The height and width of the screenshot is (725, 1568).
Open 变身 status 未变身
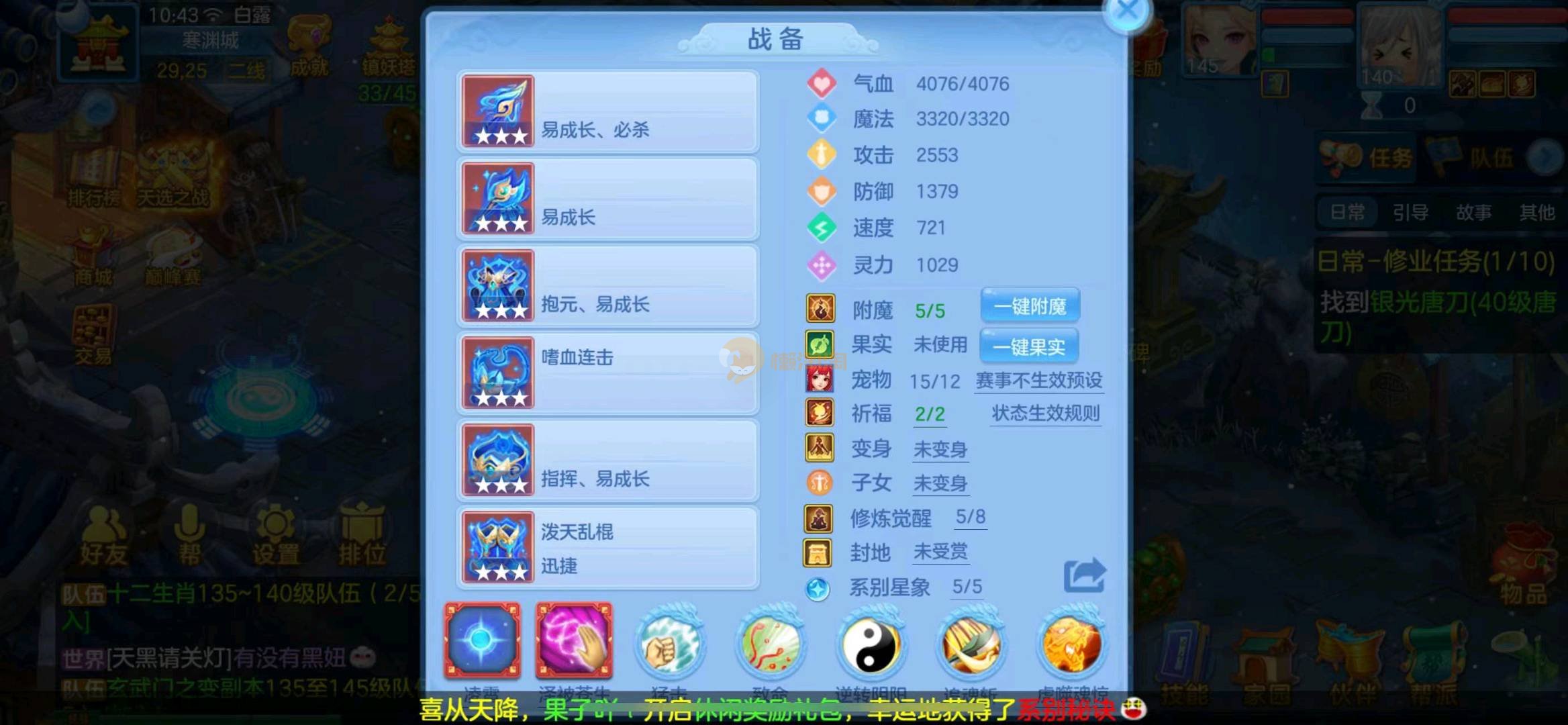click(x=940, y=449)
